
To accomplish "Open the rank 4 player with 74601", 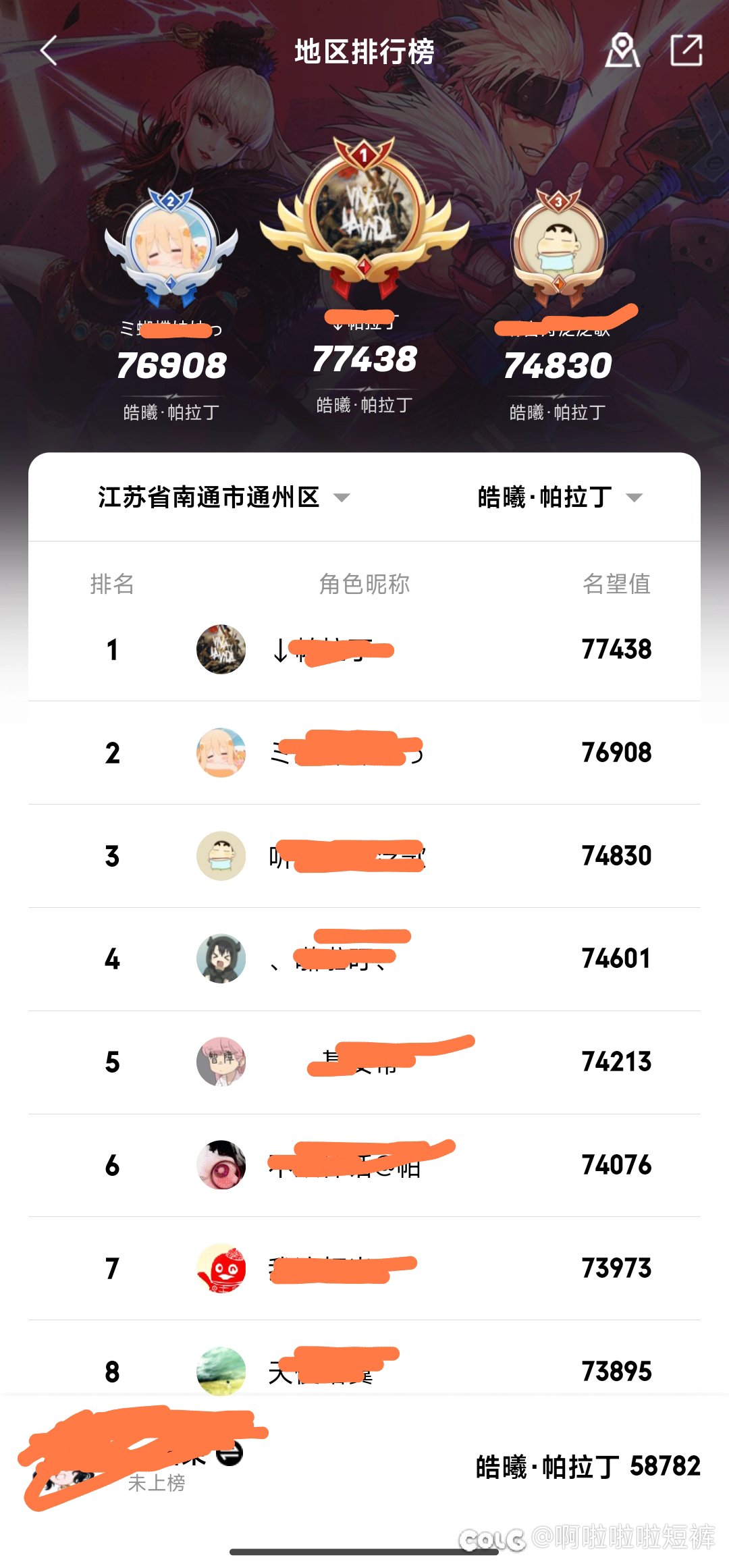I will click(x=364, y=959).
